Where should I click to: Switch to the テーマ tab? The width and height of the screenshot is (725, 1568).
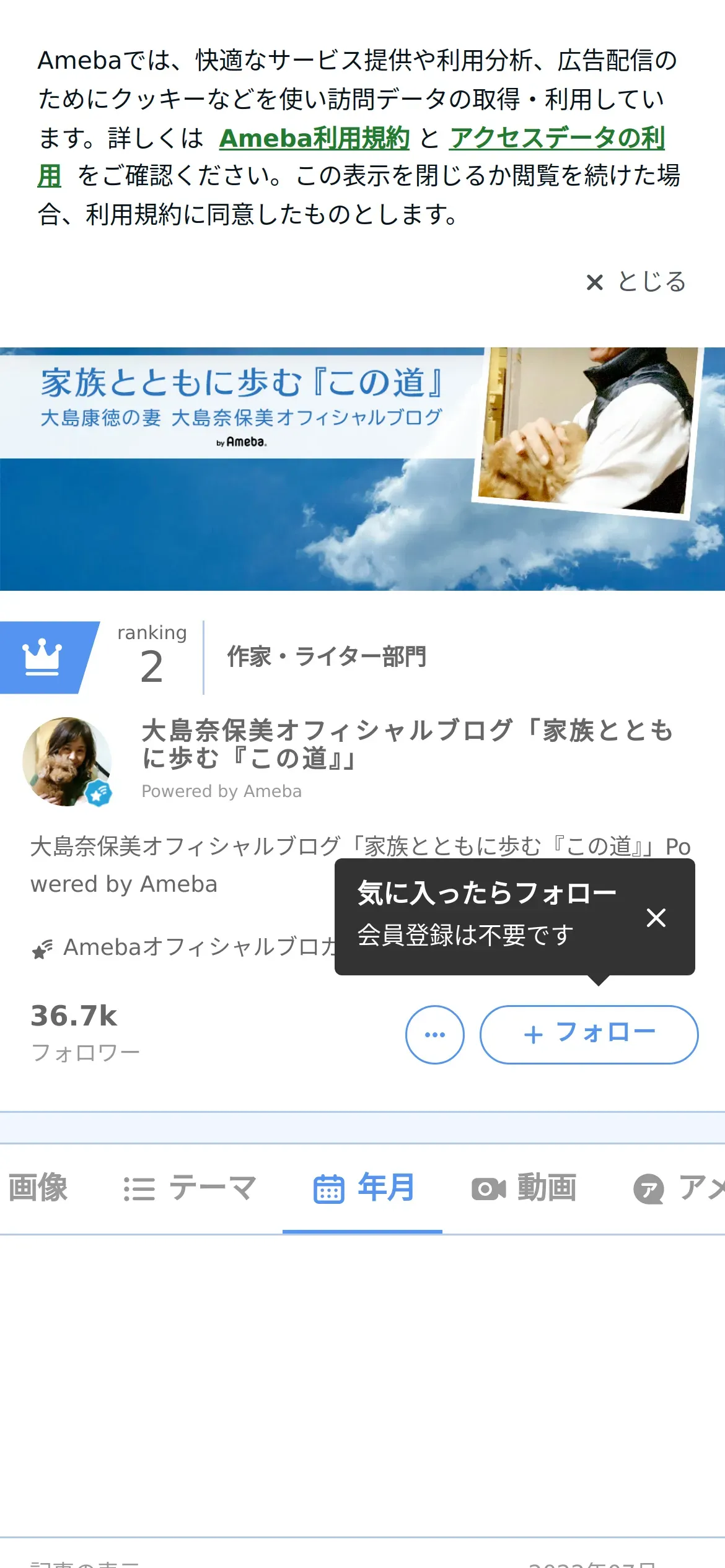pos(190,1188)
